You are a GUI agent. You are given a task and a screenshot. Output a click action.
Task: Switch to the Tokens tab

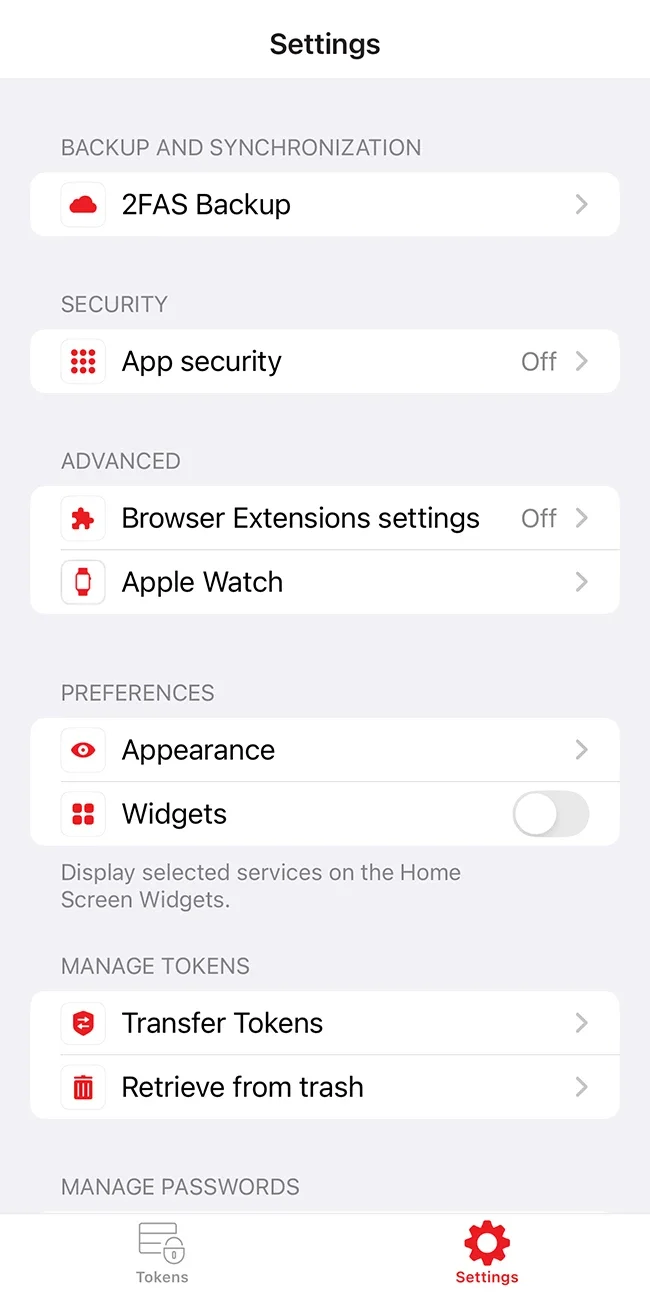pos(162,1254)
